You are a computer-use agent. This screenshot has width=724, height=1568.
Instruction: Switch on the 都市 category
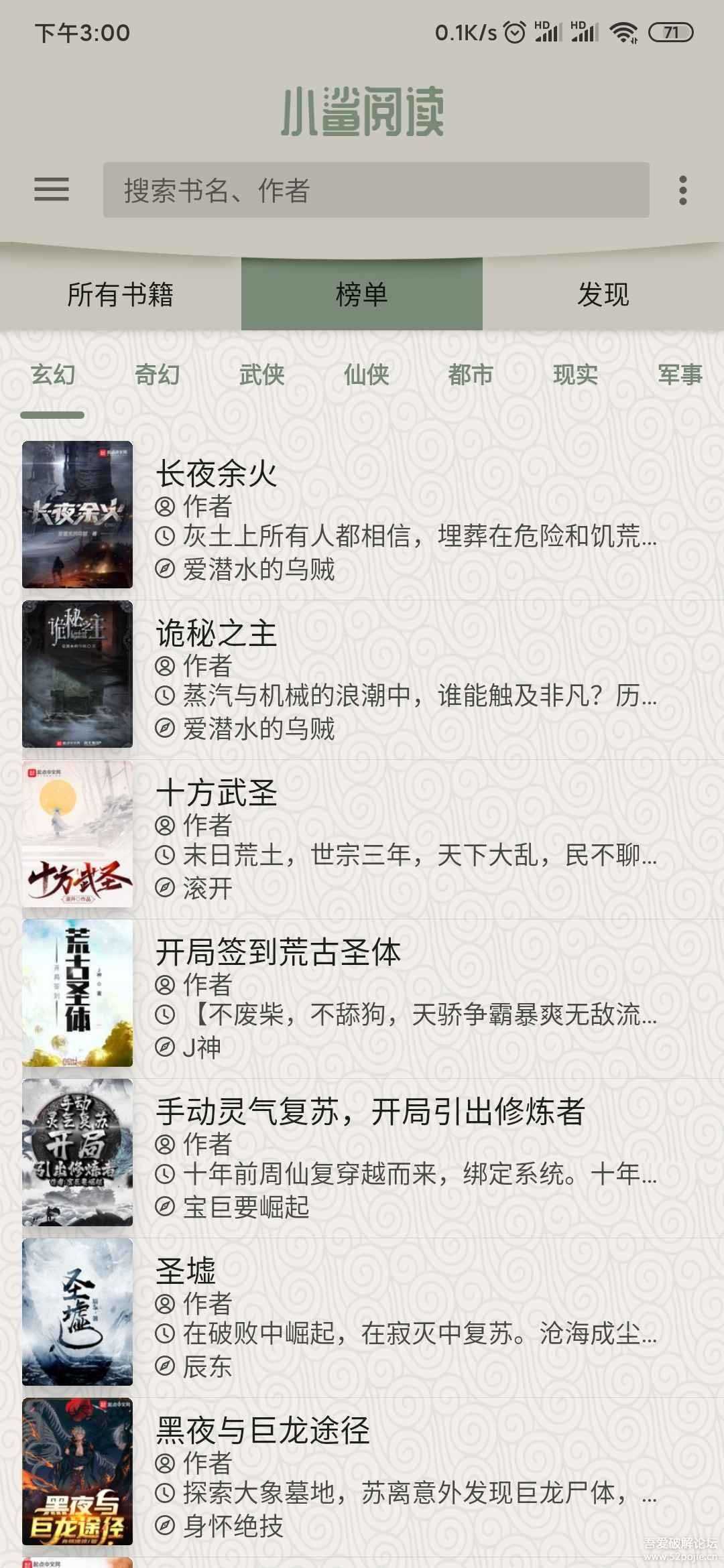coord(471,375)
